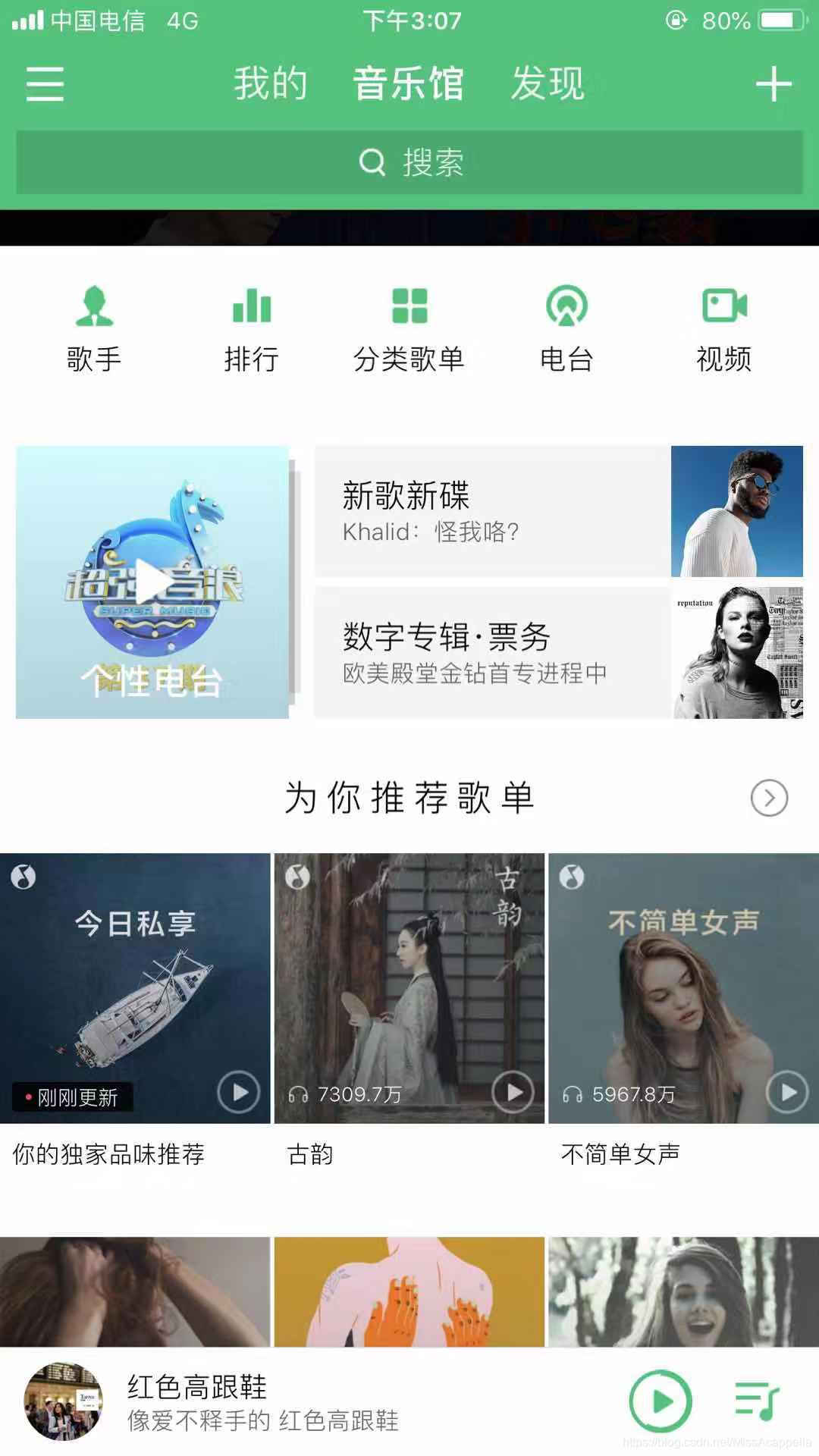The image size is (819, 1456).
Task: Open the 数字专辑·票务 card
Action: [x=559, y=652]
